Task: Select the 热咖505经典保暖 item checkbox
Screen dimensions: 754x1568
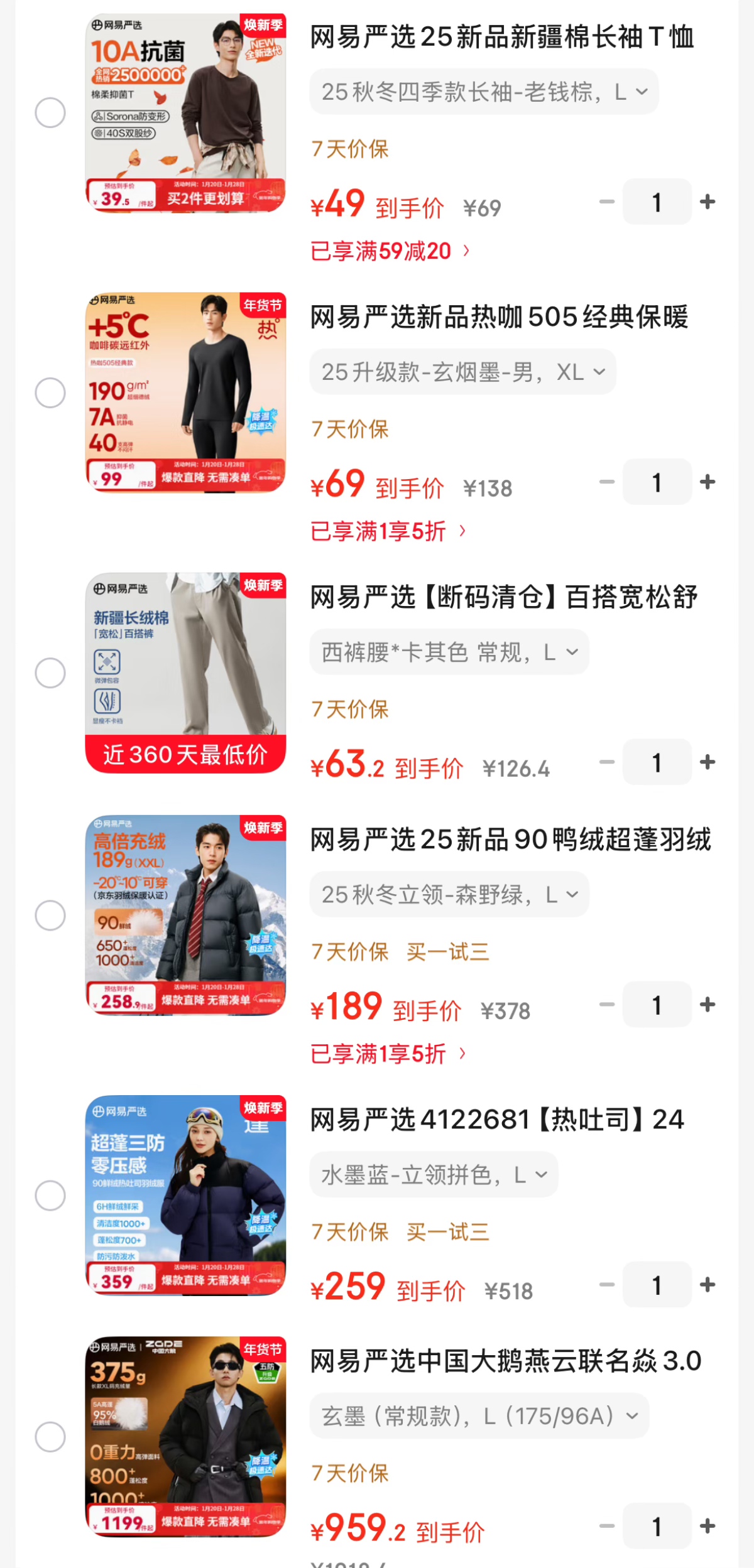Action: pos(50,393)
